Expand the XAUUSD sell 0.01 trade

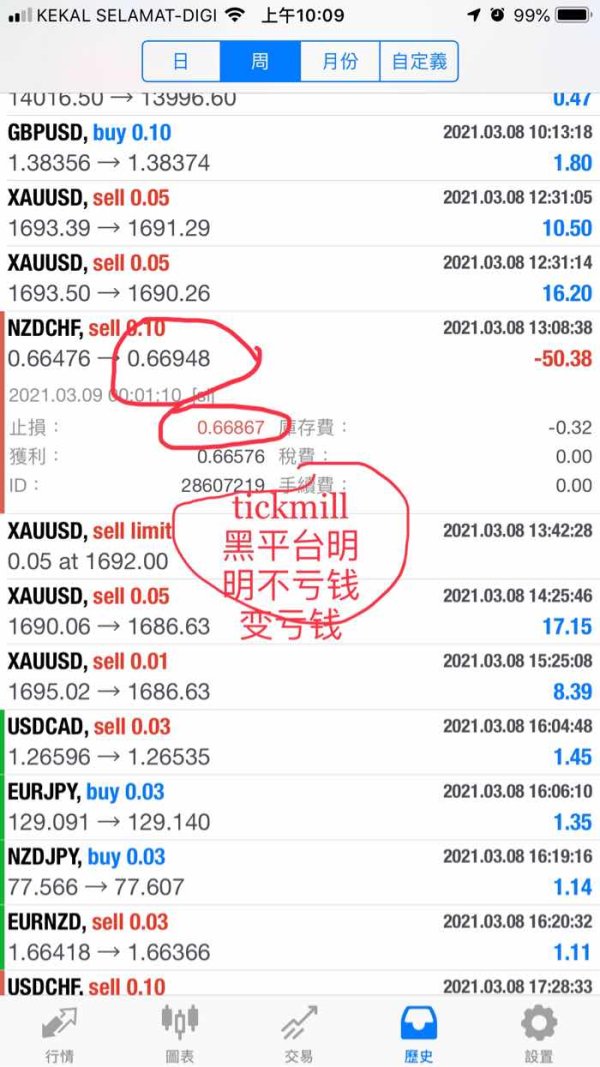pos(300,676)
